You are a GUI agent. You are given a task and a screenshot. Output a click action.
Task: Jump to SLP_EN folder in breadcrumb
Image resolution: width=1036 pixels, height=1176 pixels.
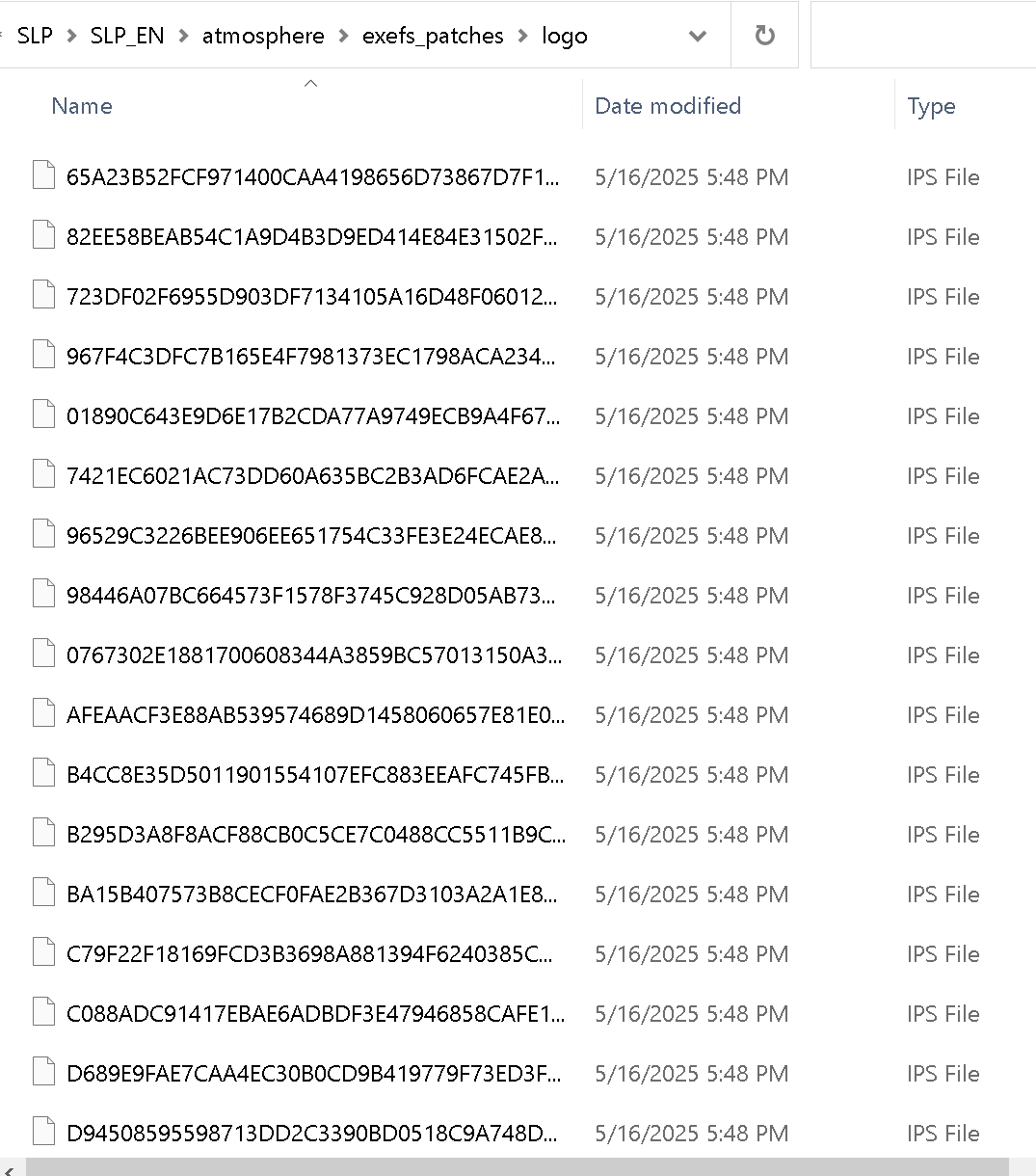pyautogui.click(x=127, y=36)
